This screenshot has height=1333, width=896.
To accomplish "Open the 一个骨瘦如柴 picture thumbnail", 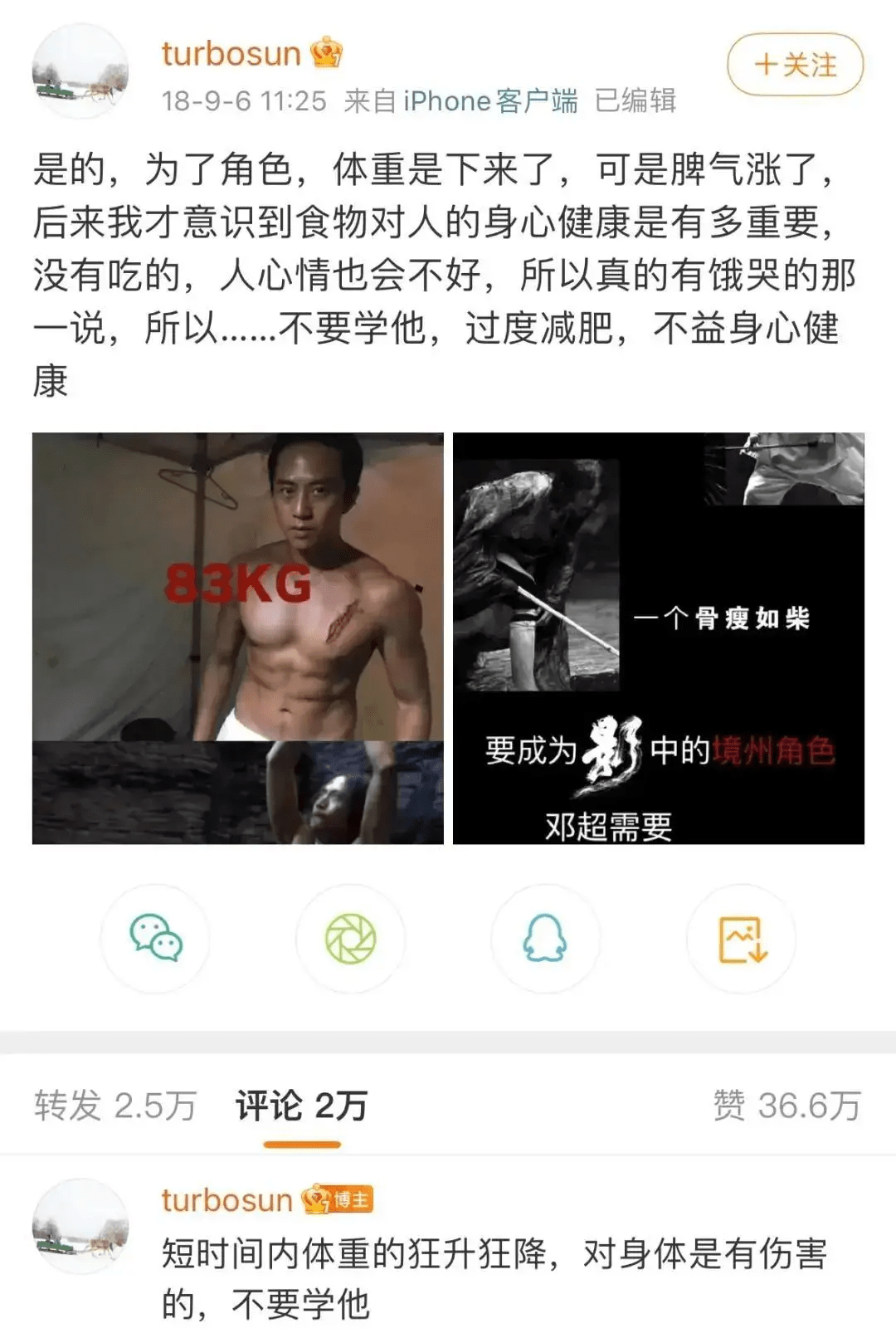I will pyautogui.click(x=658, y=637).
